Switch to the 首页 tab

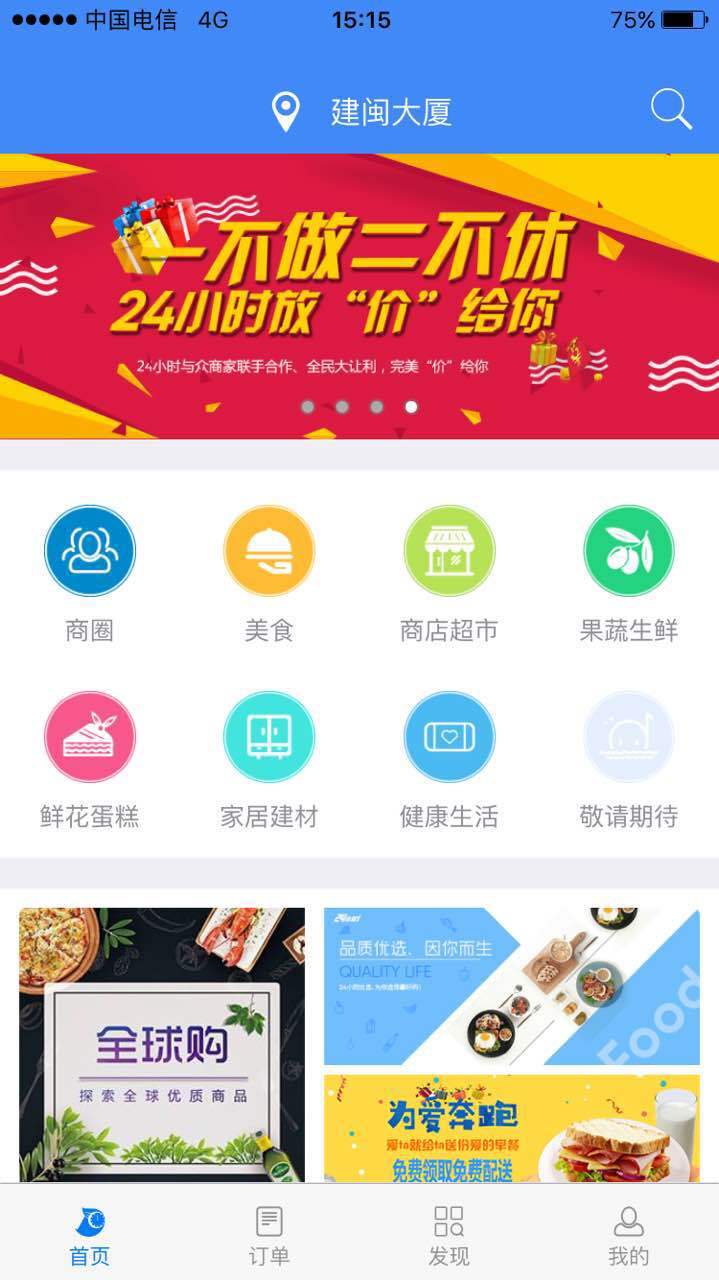pos(90,1234)
